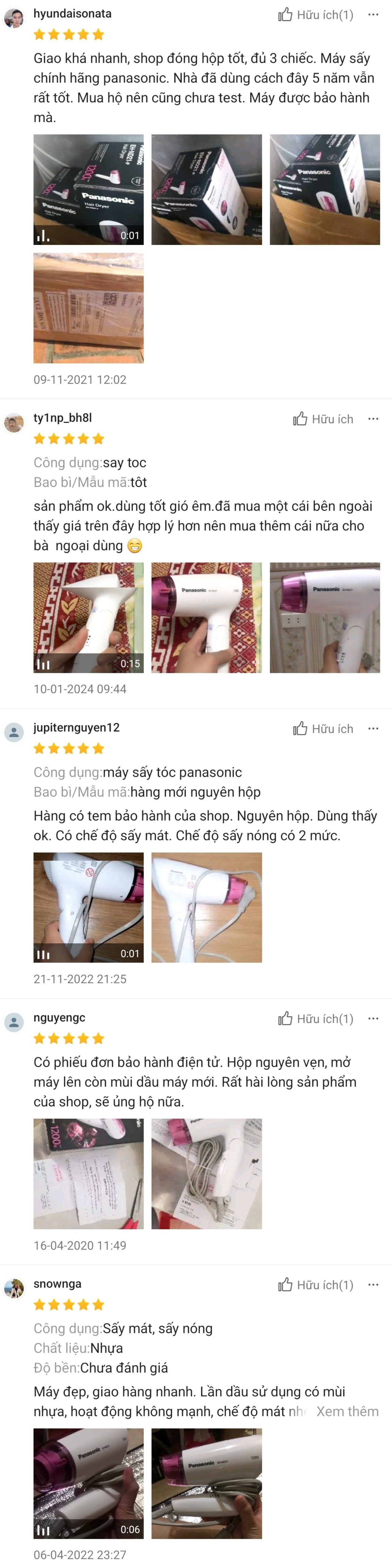Open more options on snownga's review

pyautogui.click(x=373, y=1284)
